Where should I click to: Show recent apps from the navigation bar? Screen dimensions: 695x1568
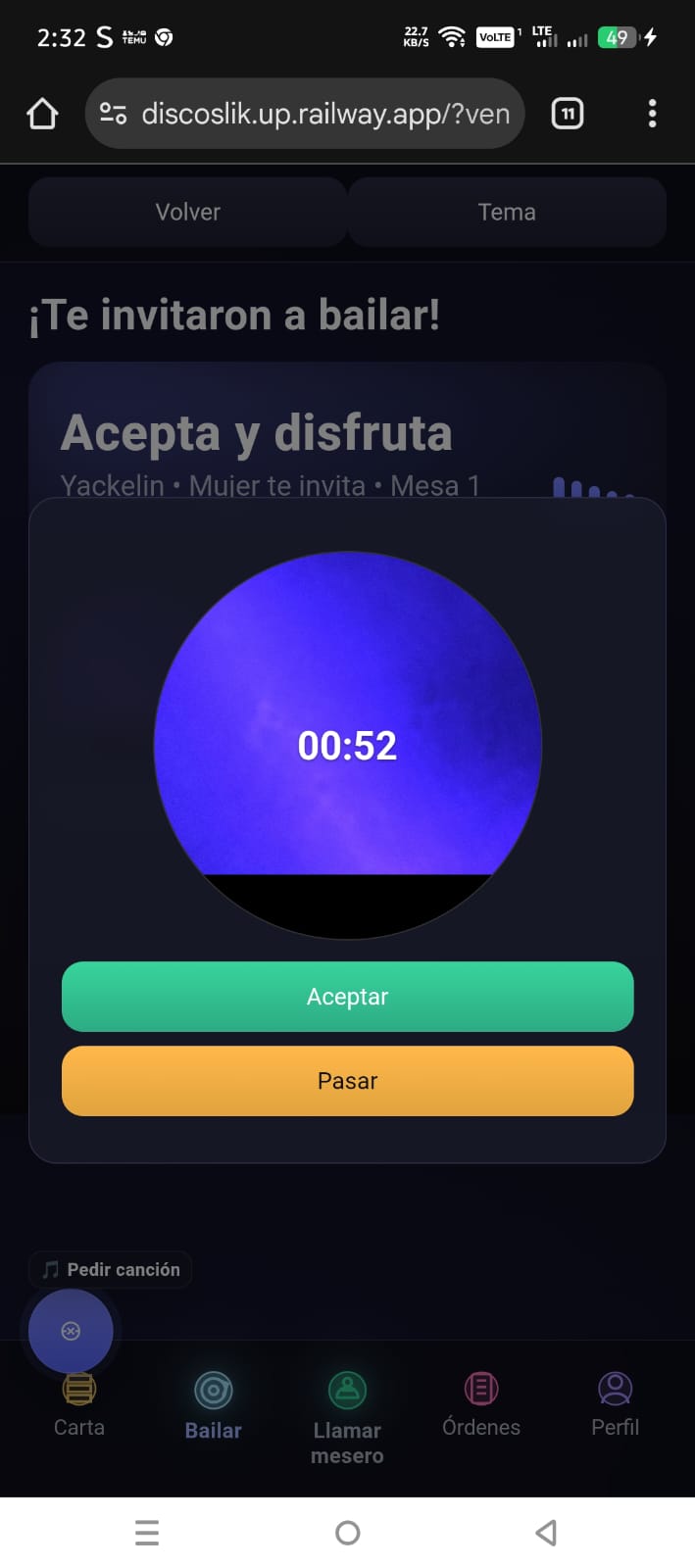tap(147, 1532)
